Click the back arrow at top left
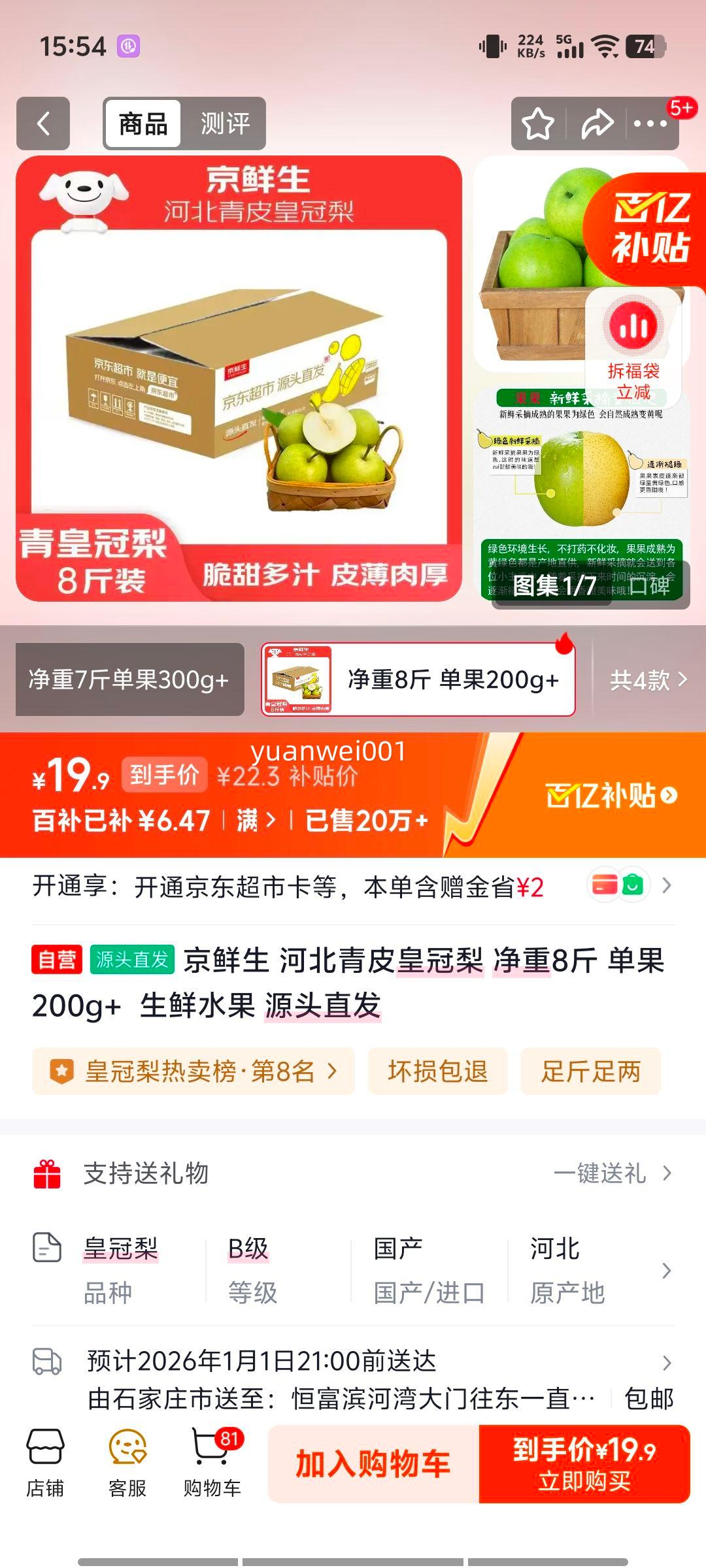 pyautogui.click(x=43, y=123)
